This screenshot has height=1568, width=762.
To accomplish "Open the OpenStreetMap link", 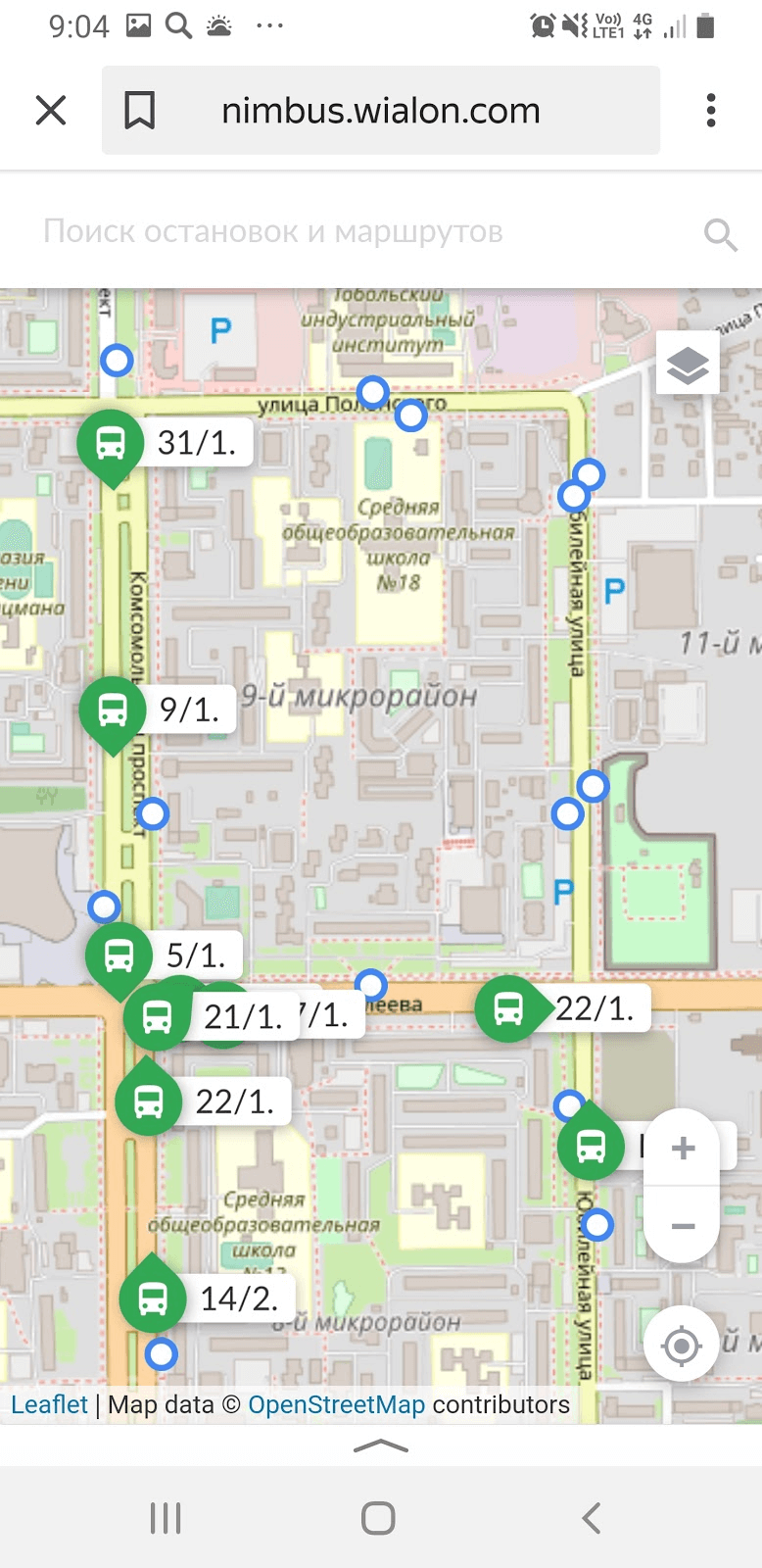I will pos(336,1404).
